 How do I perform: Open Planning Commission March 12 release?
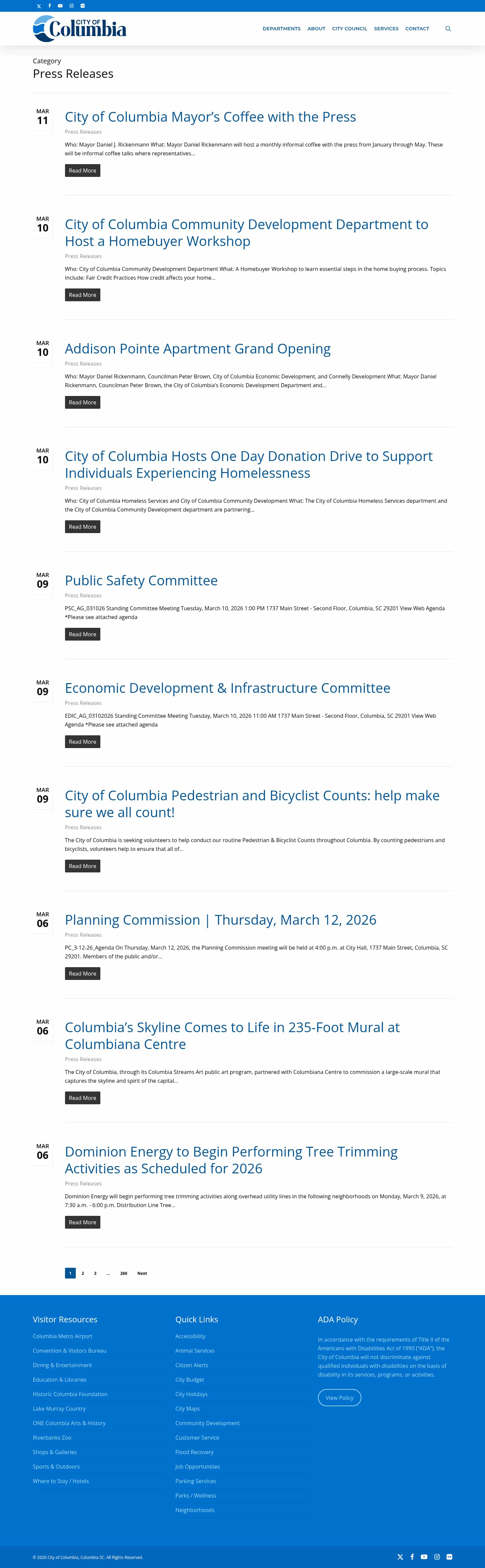point(220,920)
